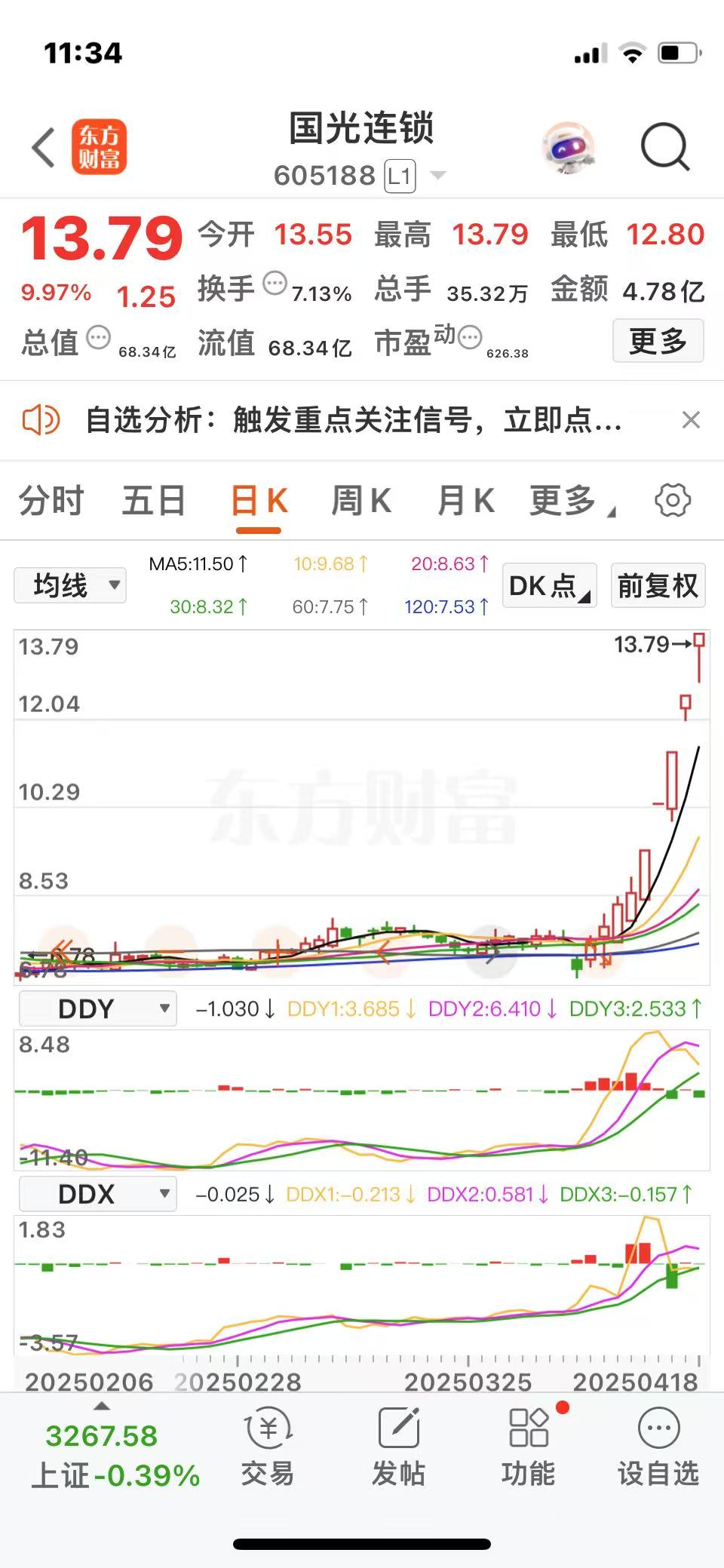Add stock via 设自选
This screenshot has height=1568, width=724.
658,1446
